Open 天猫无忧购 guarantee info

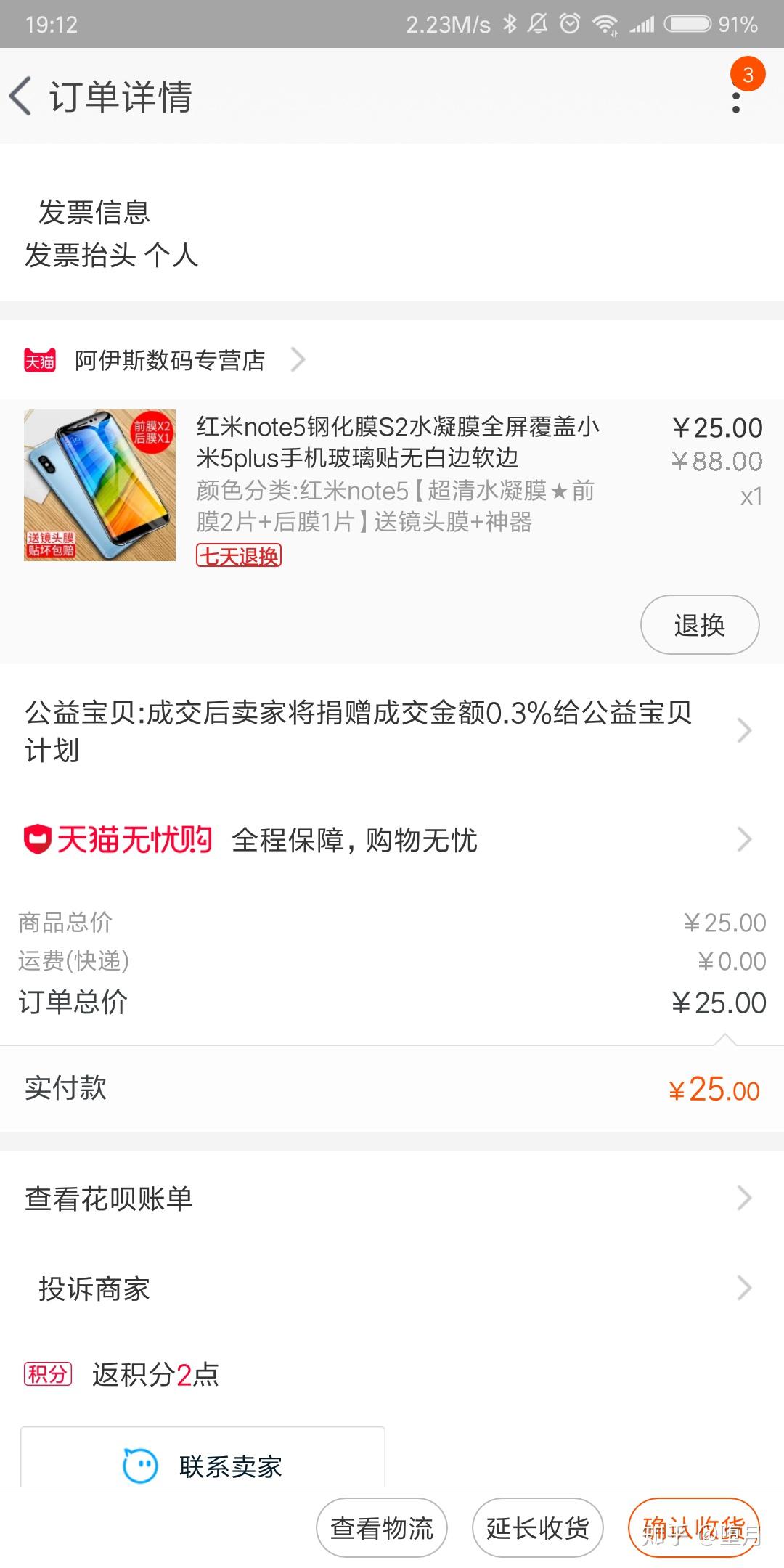coord(392,839)
